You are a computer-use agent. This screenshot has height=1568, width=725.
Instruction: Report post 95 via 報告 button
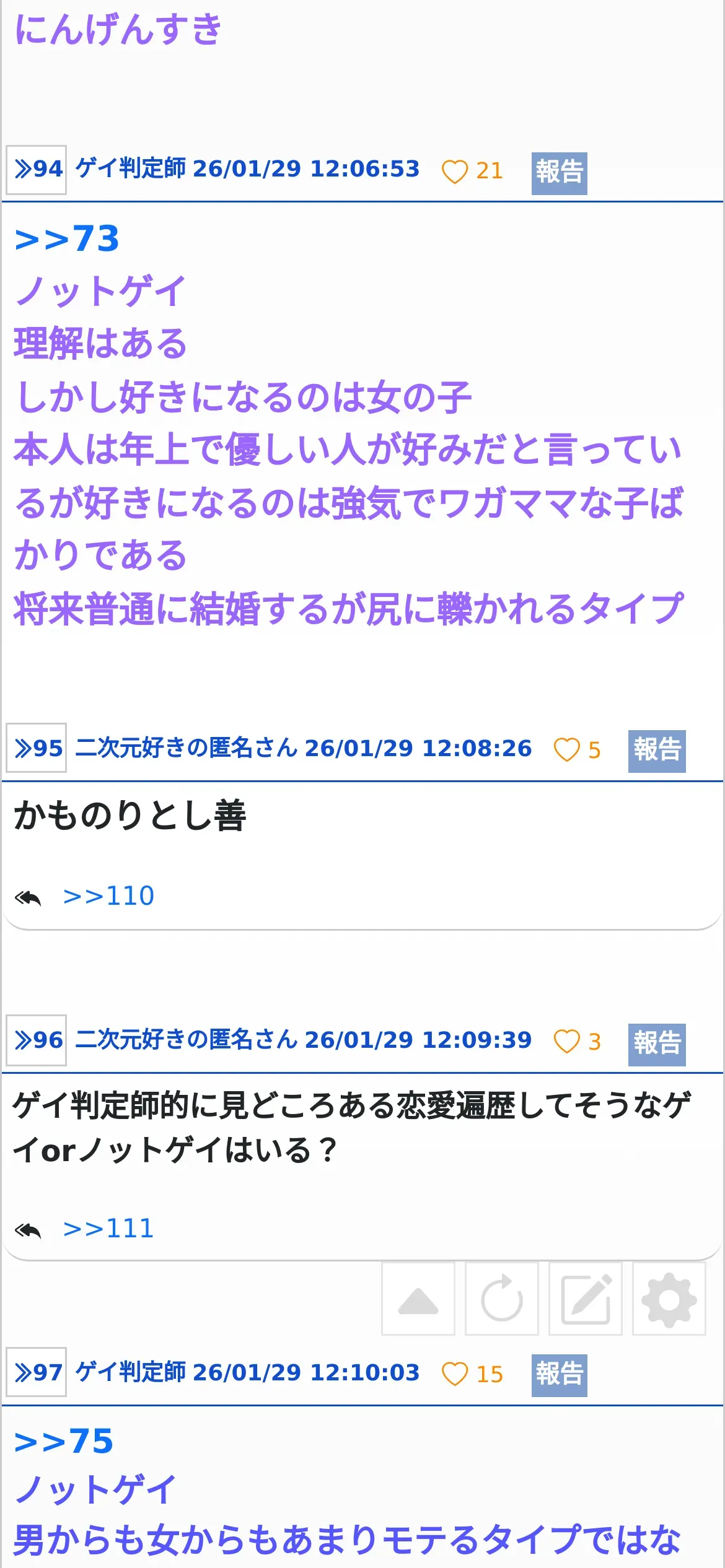(657, 751)
